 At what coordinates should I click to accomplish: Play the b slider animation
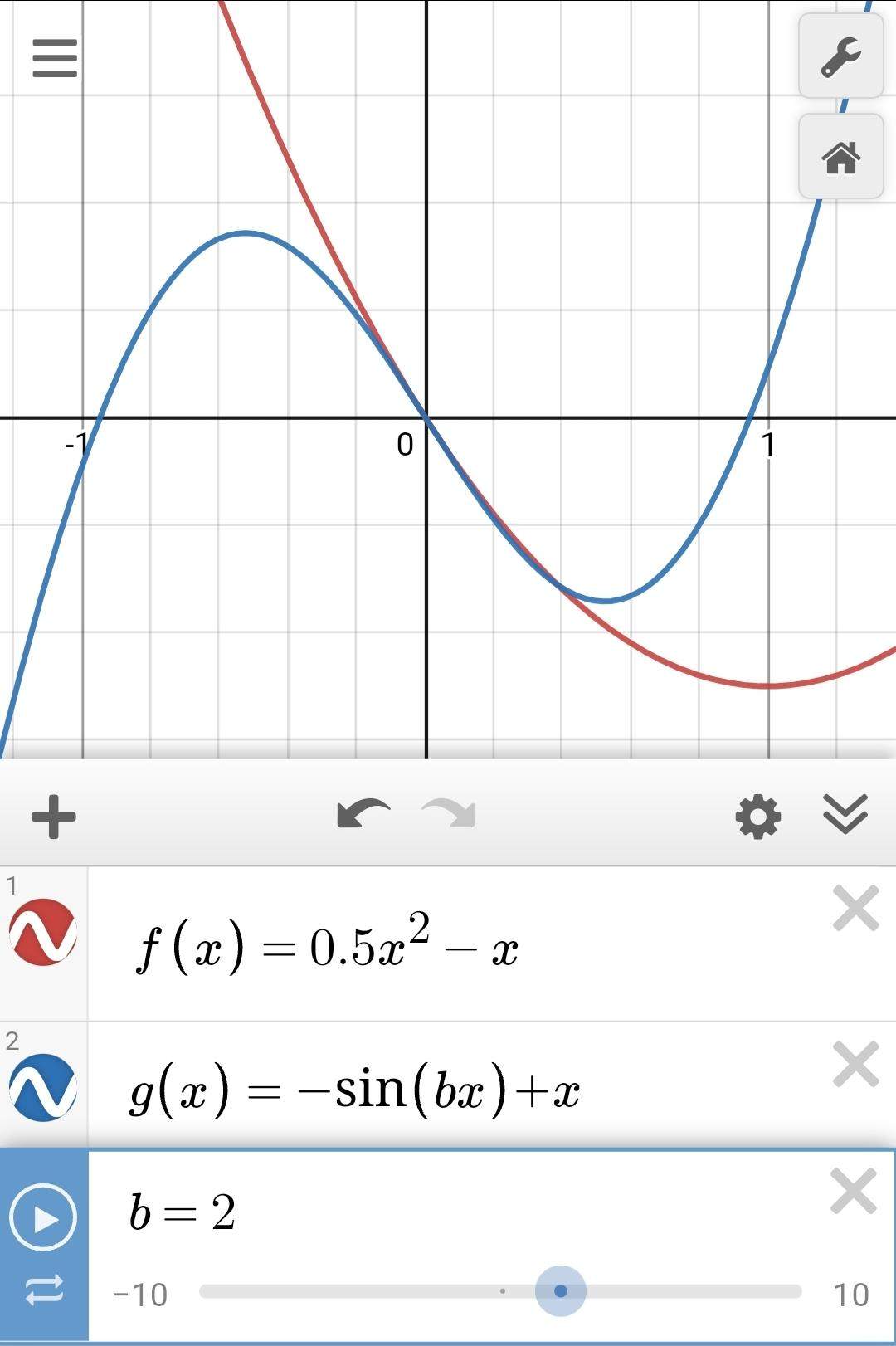point(43,1217)
